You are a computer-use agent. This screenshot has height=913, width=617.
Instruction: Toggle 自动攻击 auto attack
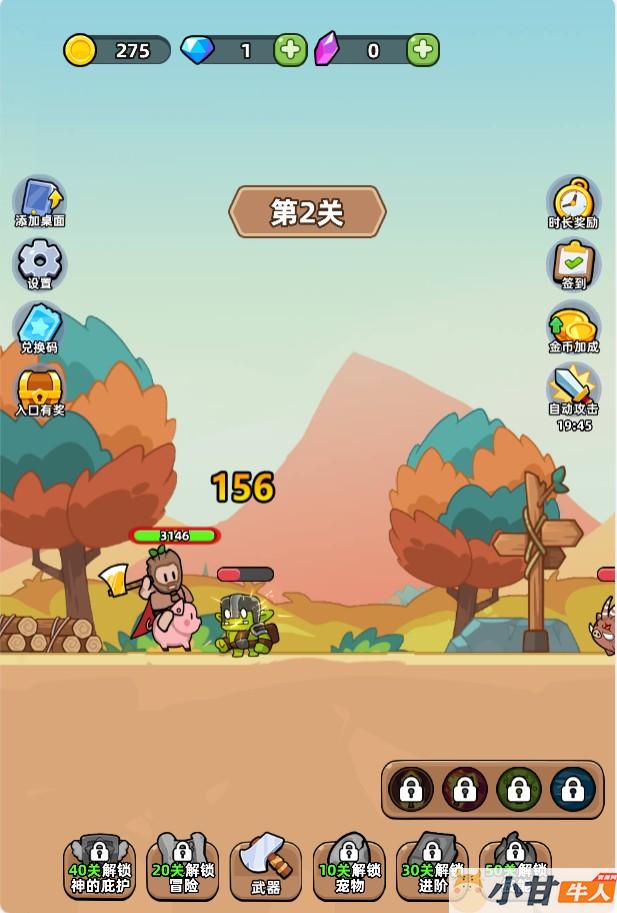pos(574,391)
